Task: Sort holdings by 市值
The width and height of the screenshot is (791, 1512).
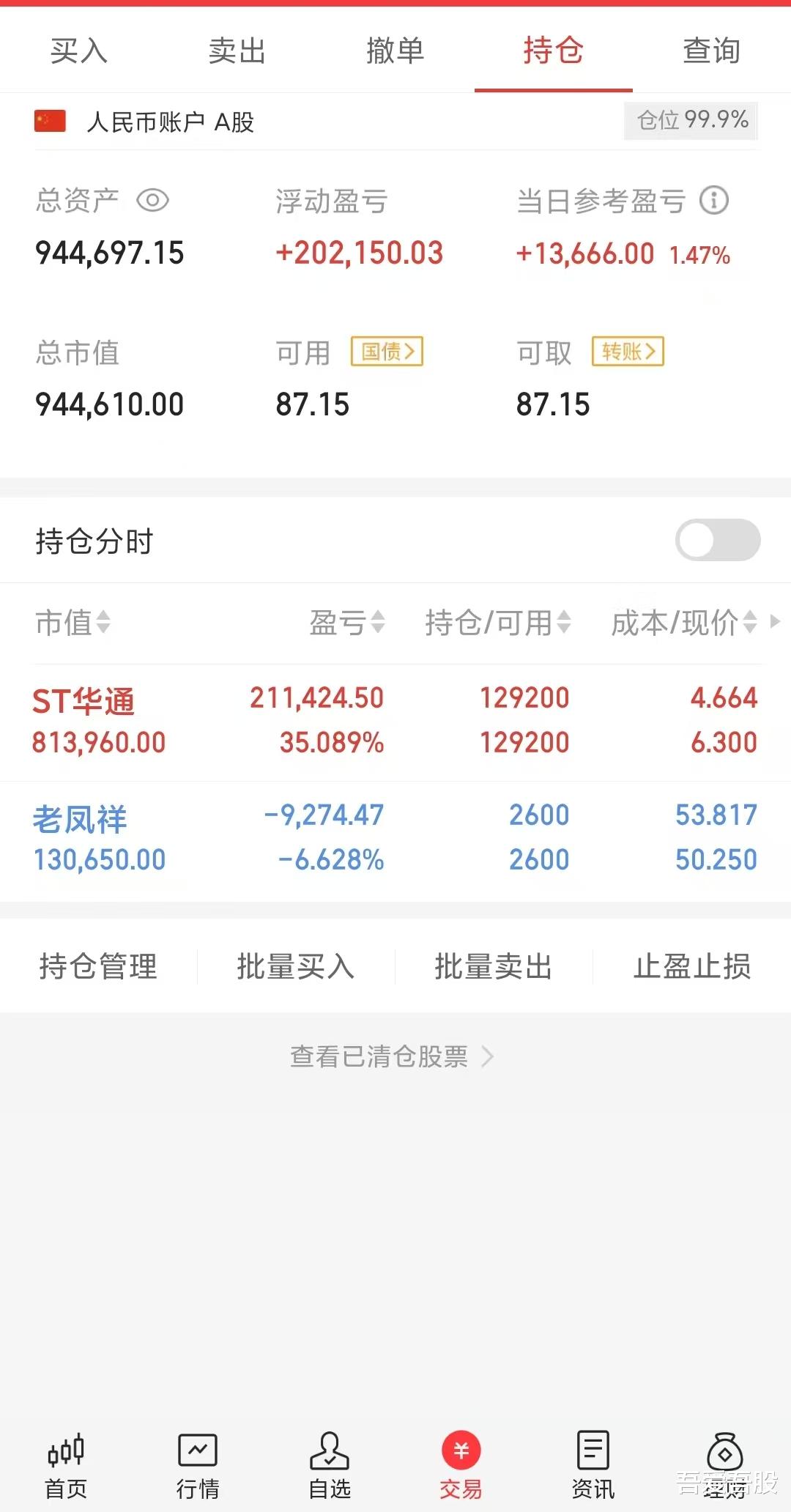Action: coord(73,623)
